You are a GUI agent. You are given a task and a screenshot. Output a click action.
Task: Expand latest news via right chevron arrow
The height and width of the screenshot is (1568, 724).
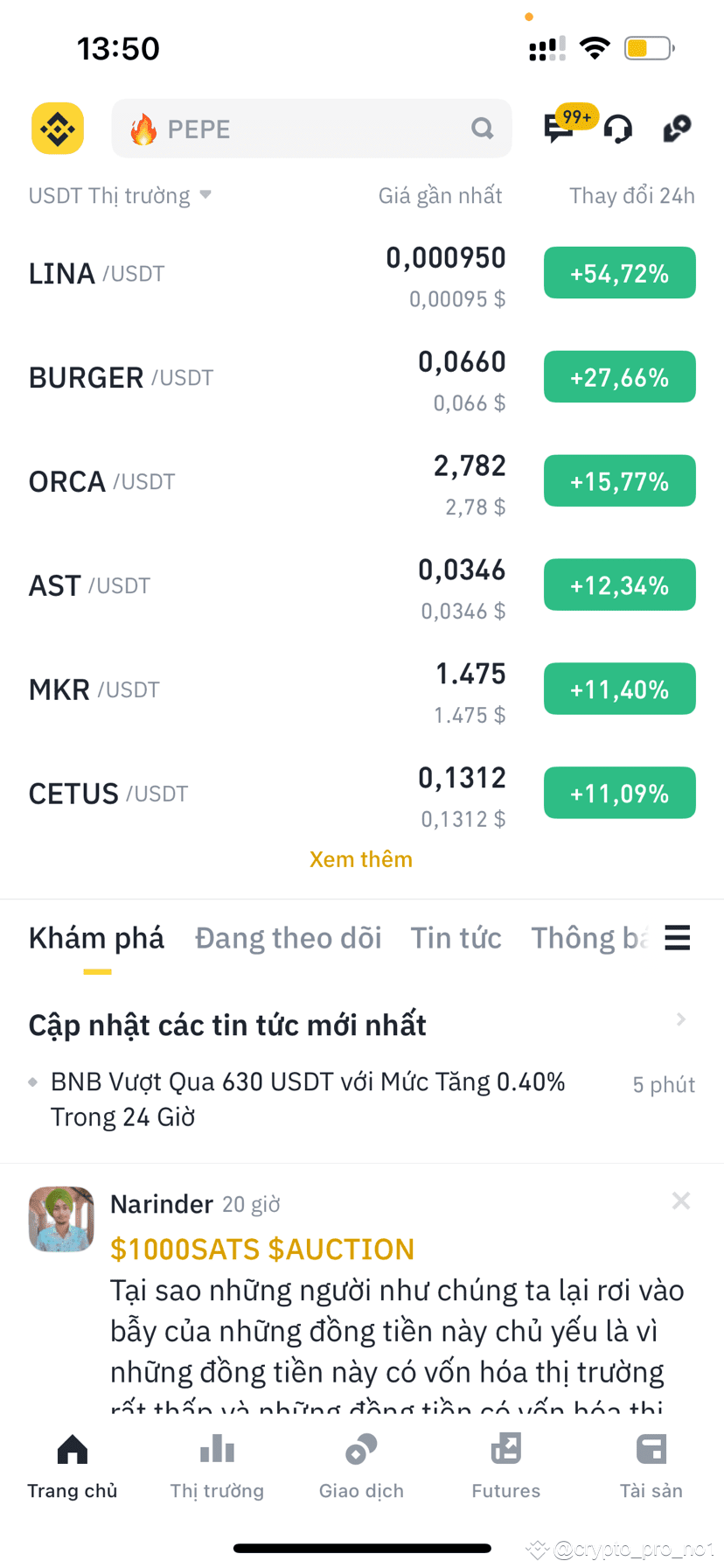coord(680,1019)
